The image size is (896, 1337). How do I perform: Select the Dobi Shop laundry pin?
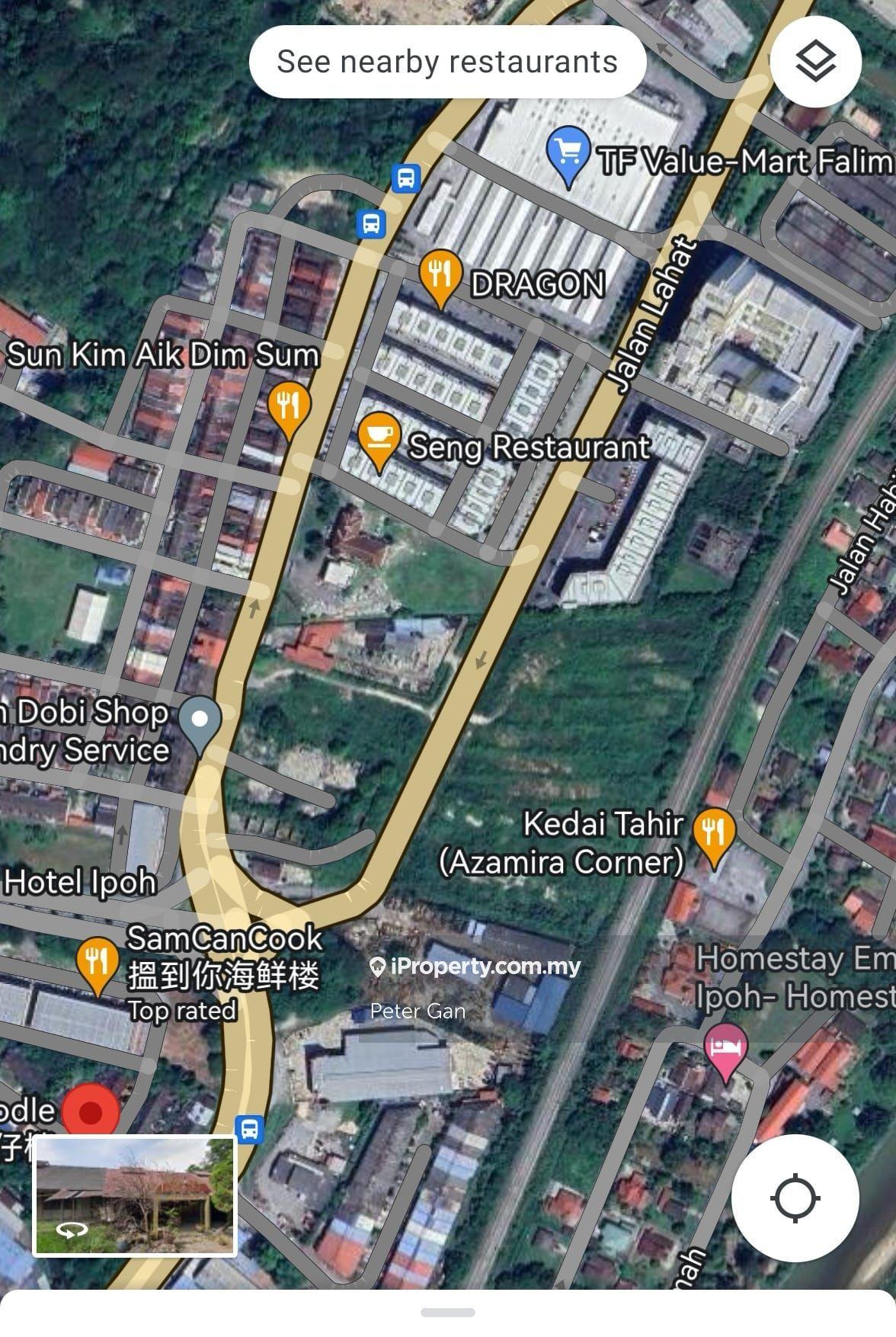pos(200,722)
